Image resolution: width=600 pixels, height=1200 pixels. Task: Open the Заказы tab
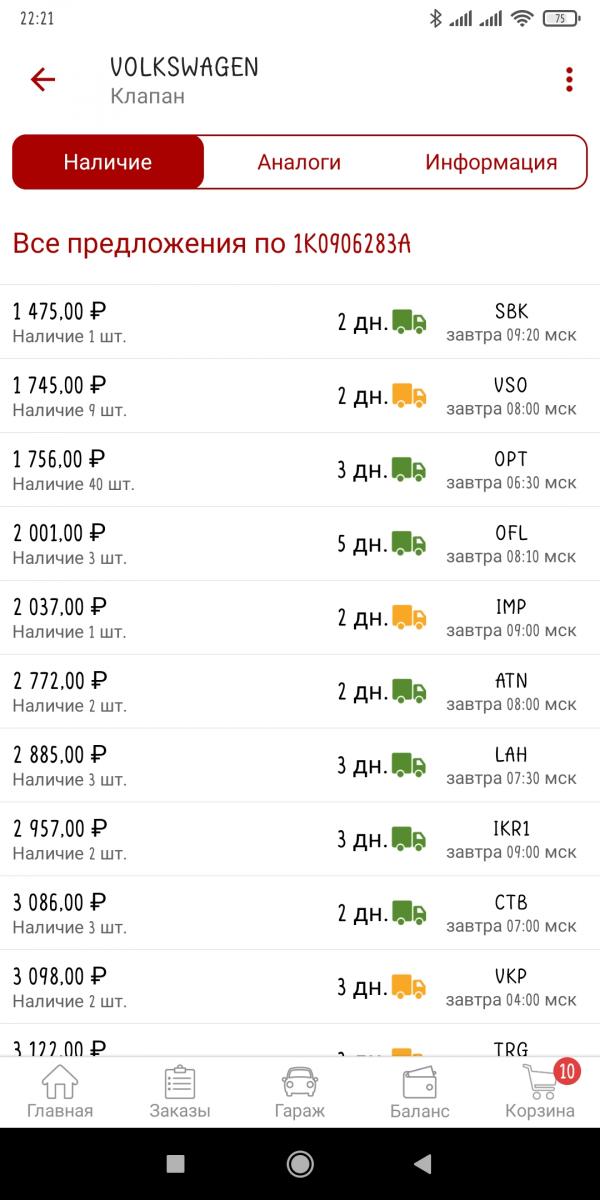point(180,1092)
